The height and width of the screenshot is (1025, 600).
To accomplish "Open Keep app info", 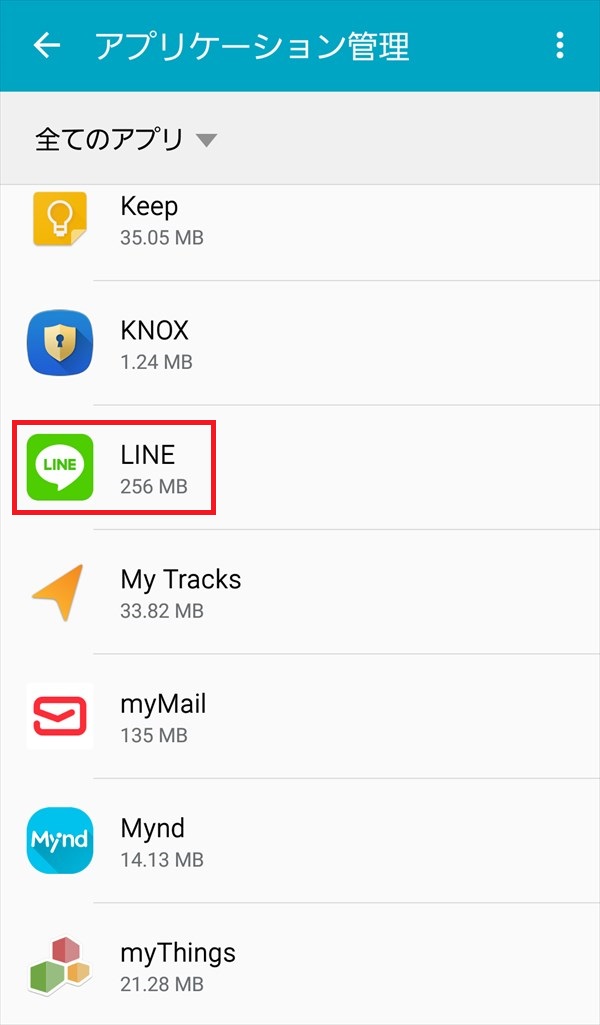I will tap(300, 222).
